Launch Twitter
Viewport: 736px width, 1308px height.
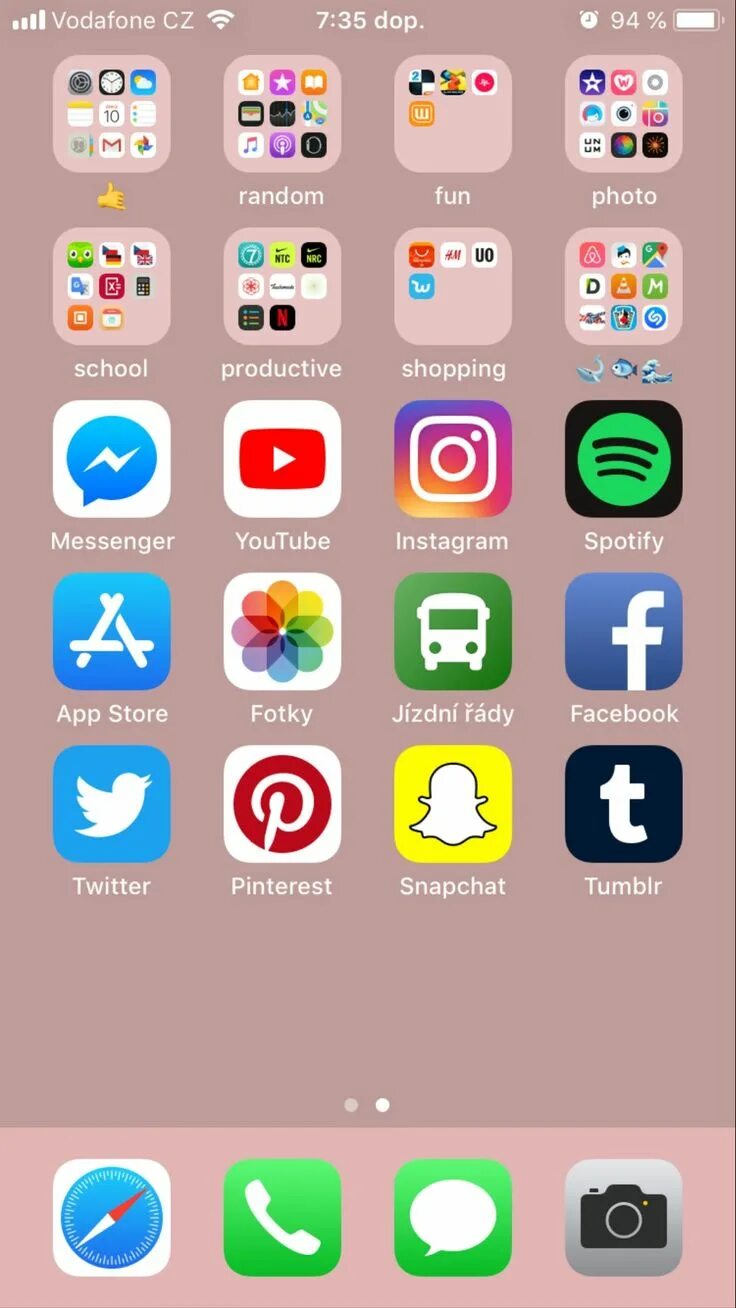[x=111, y=804]
